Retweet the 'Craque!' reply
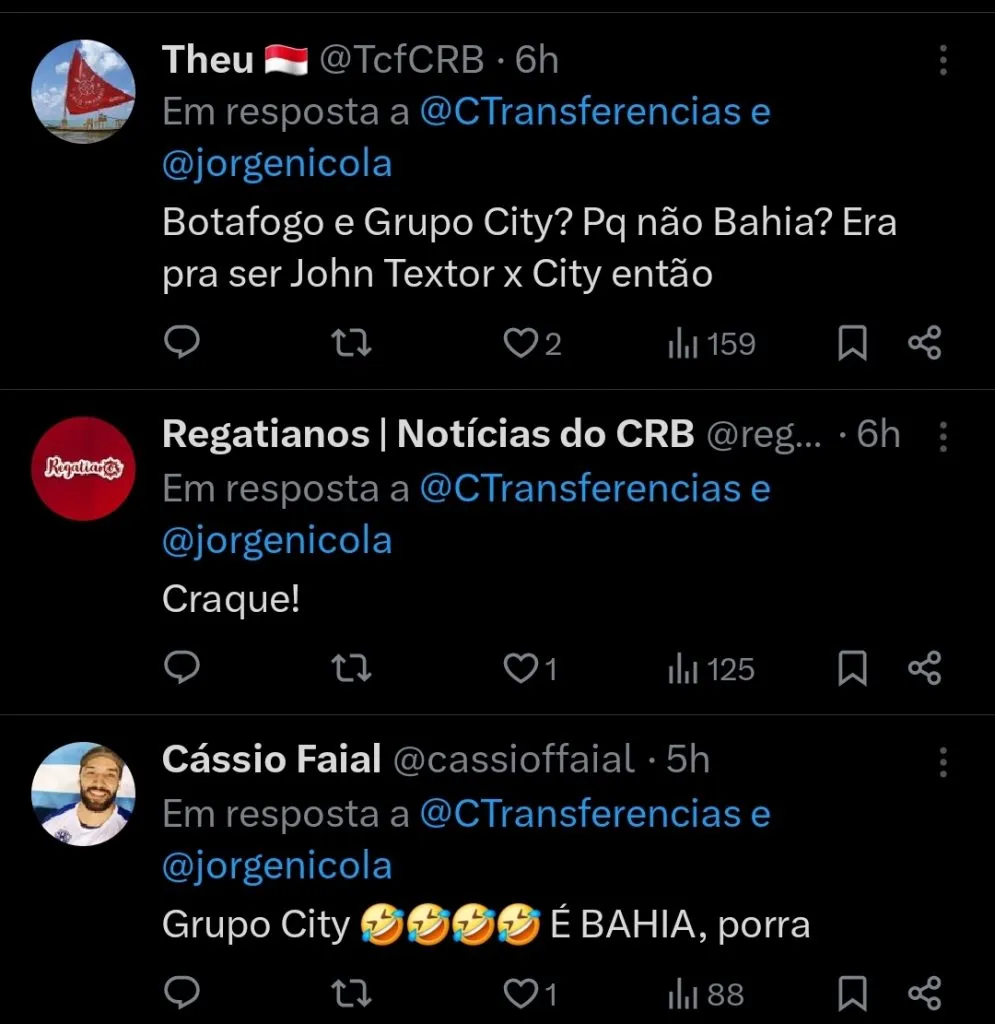Image resolution: width=995 pixels, height=1024 pixels. (x=351, y=669)
